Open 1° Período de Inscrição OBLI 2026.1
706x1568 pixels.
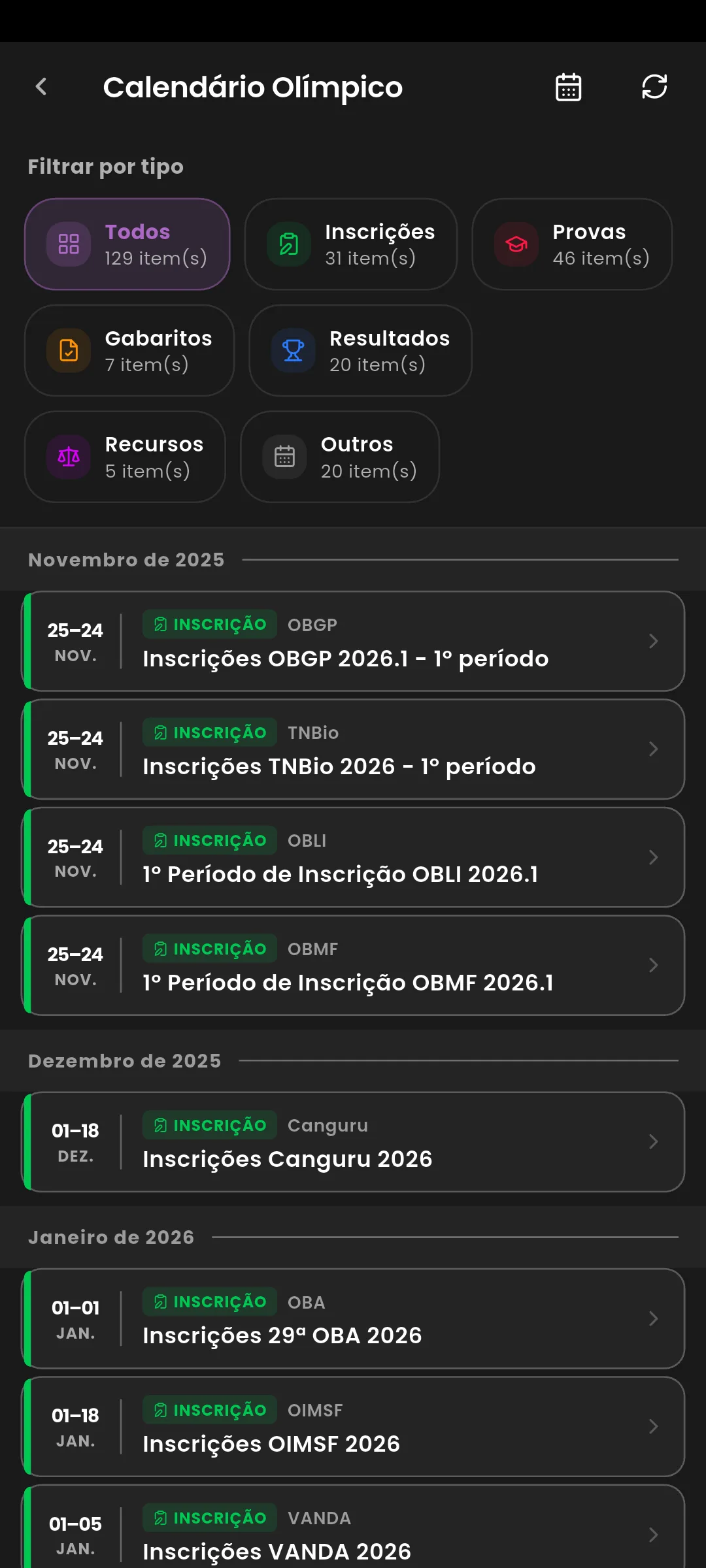tap(353, 857)
